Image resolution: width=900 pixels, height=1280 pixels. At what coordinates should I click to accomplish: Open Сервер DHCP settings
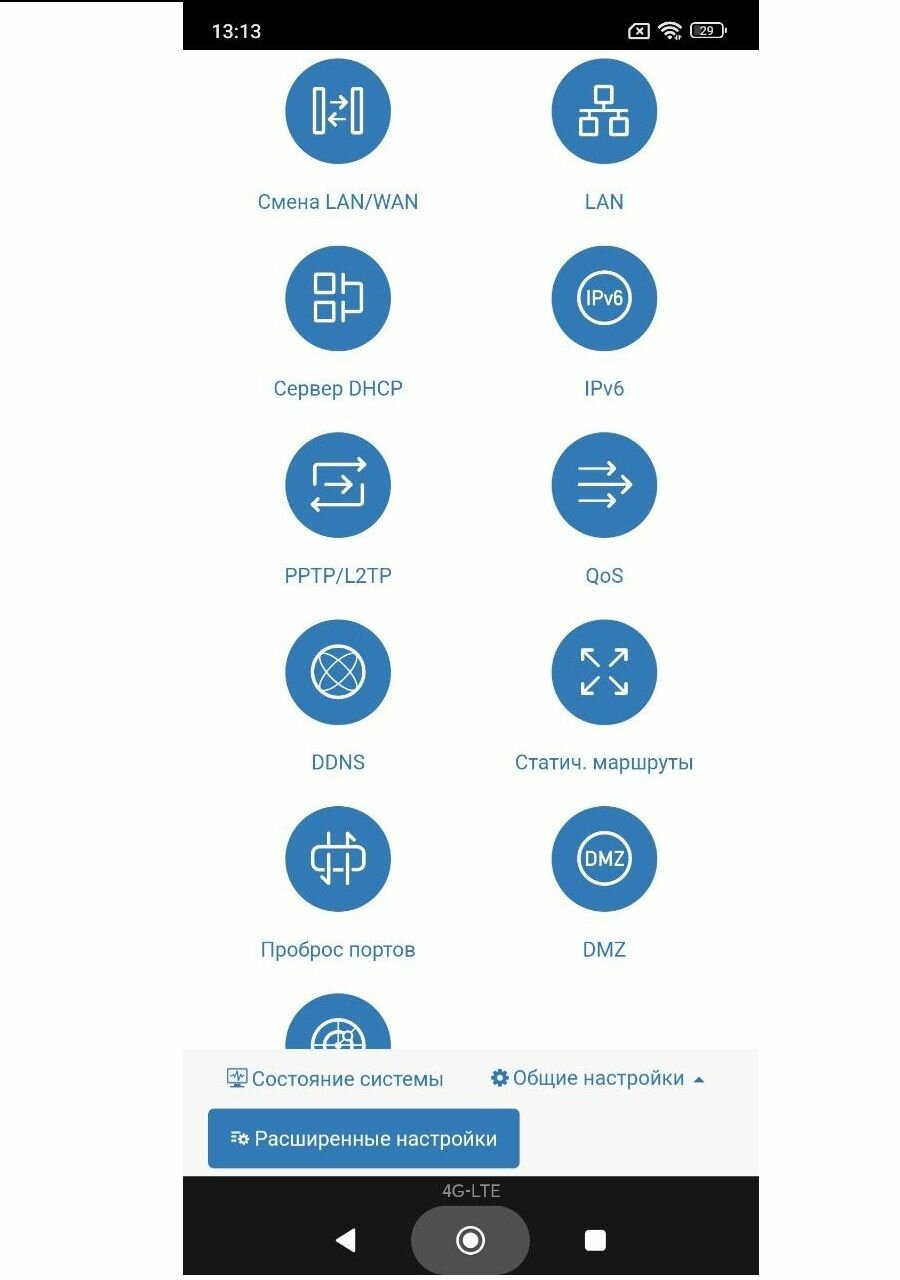(338, 298)
